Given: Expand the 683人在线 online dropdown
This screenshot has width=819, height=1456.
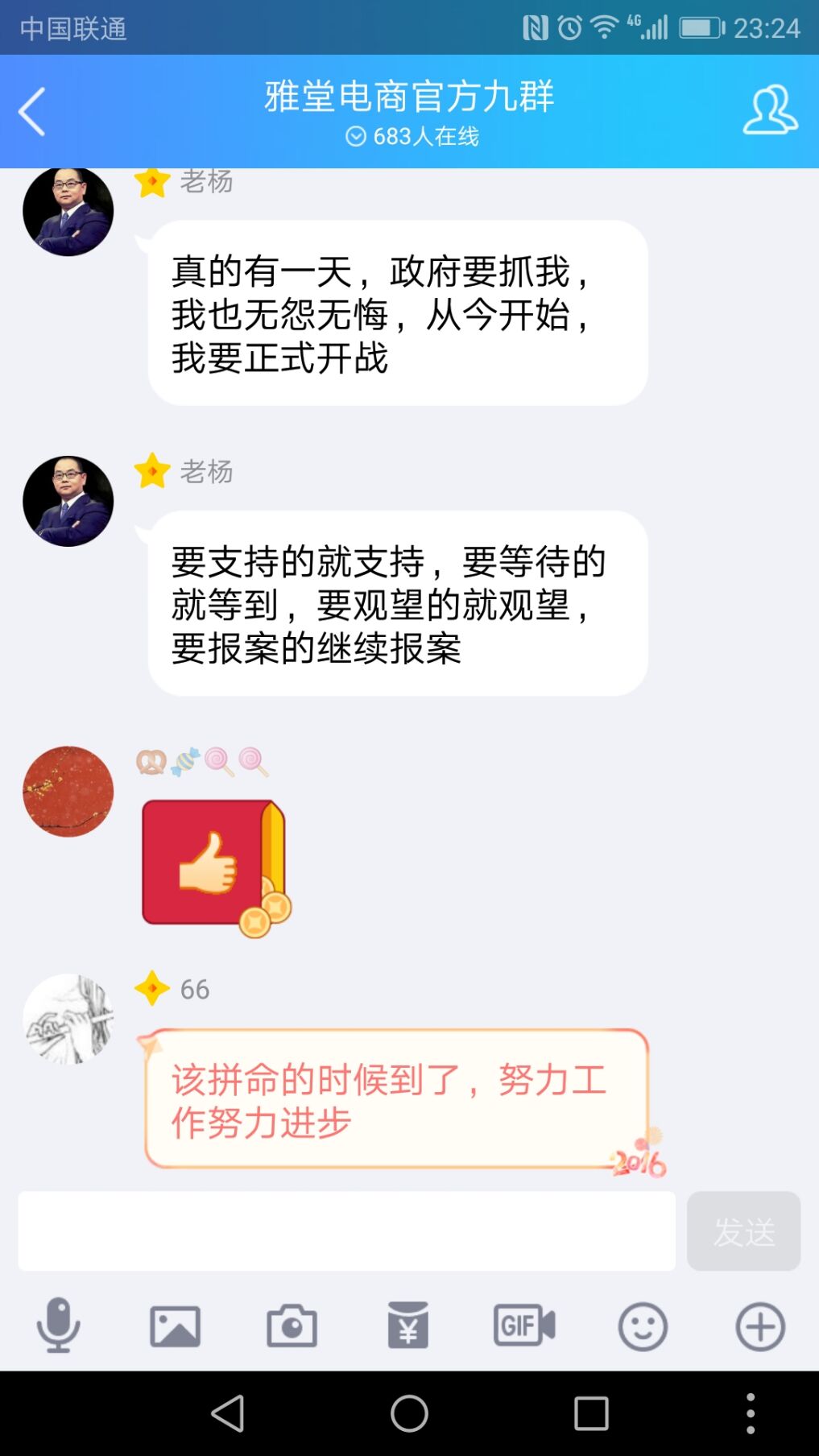Looking at the screenshot, I should [411, 136].
